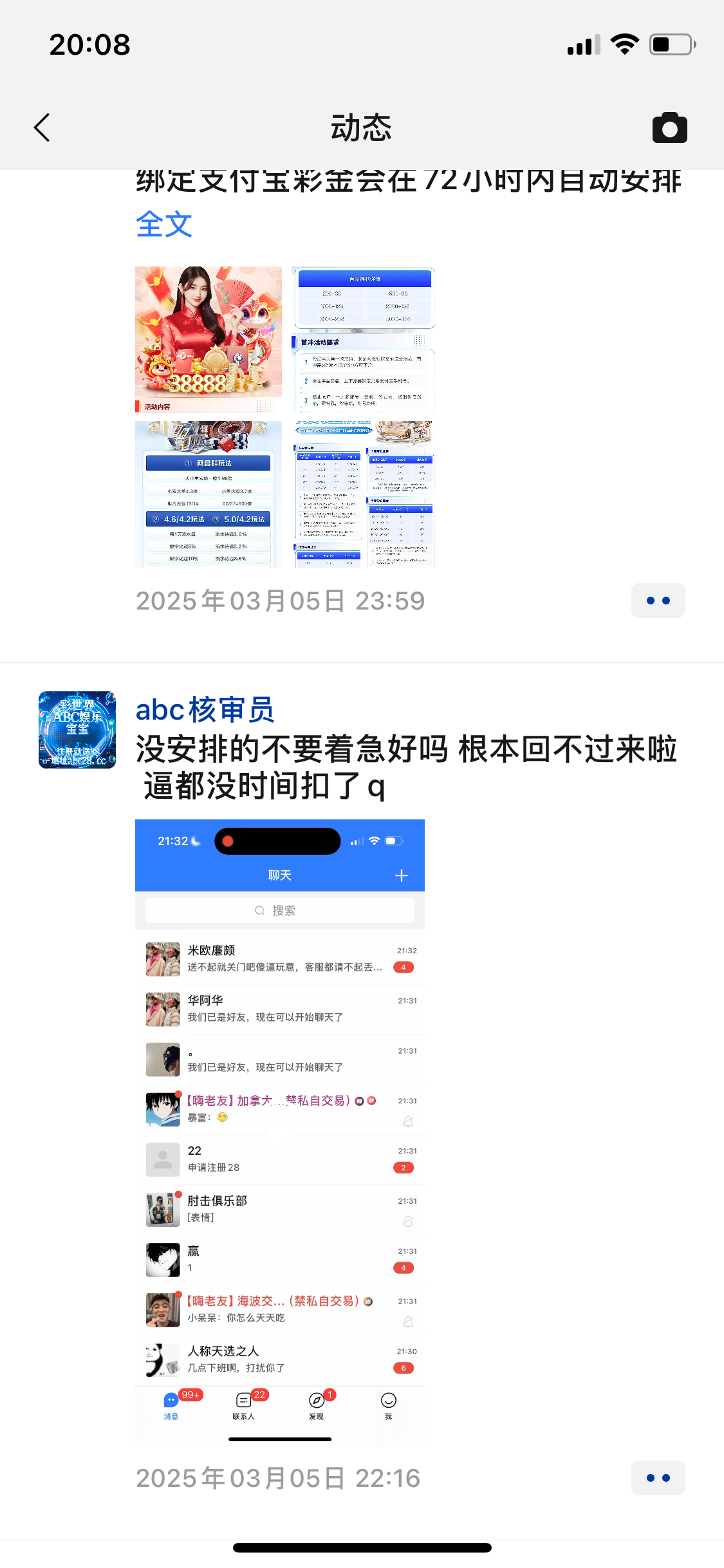Open abc核审员 username link

point(205,710)
